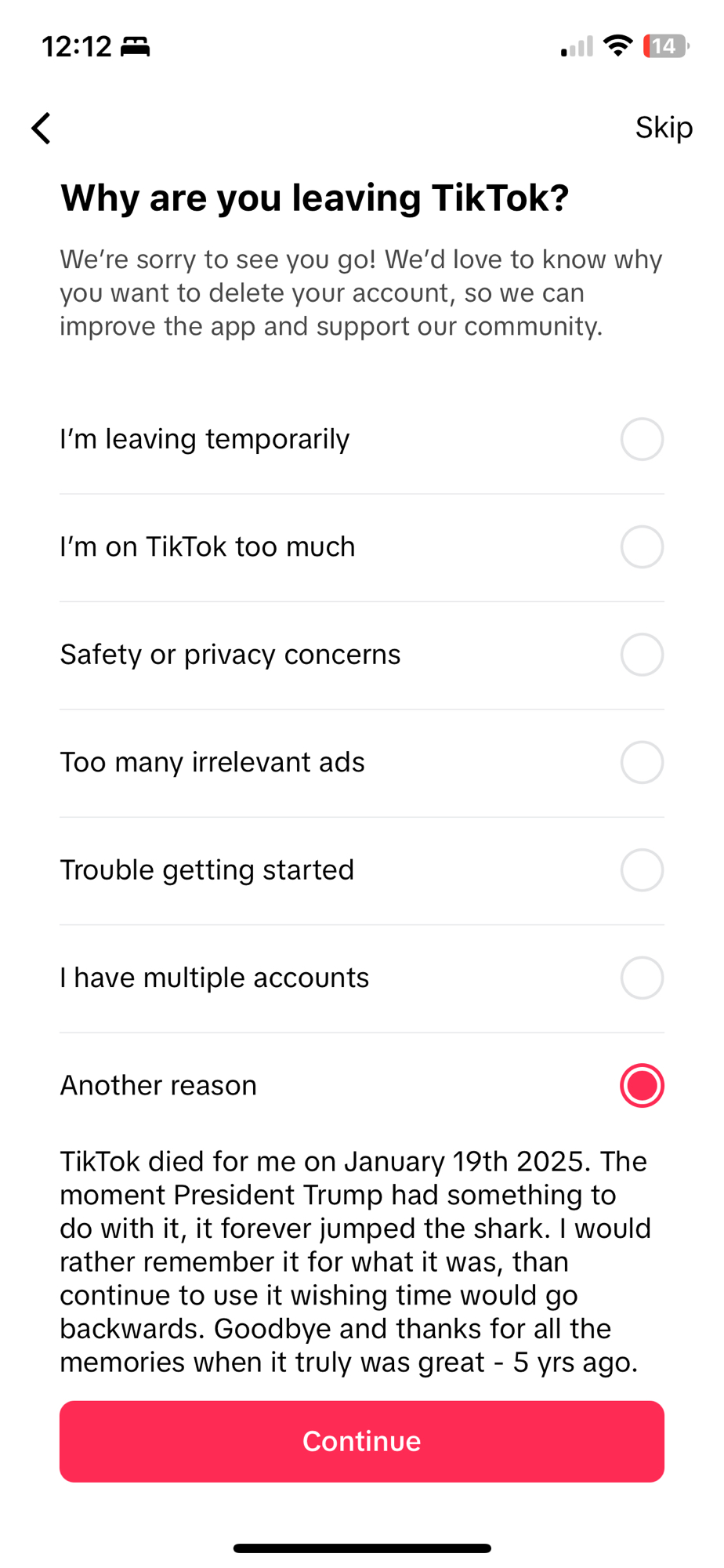This screenshot has height=1568, width=724.
Task: Skip the leaving reason survey
Action: click(x=663, y=128)
